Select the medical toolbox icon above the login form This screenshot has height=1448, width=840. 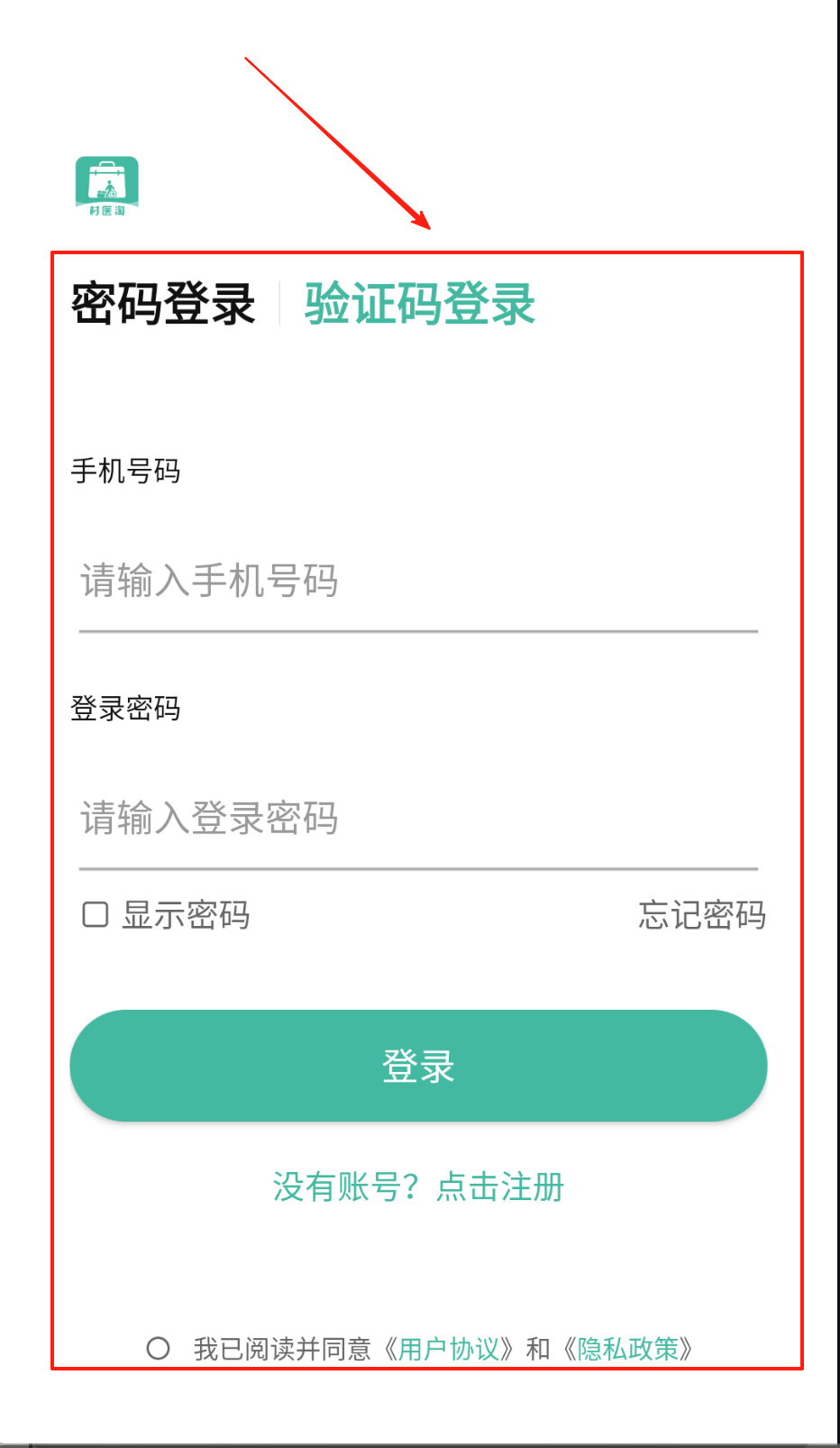[x=105, y=185]
